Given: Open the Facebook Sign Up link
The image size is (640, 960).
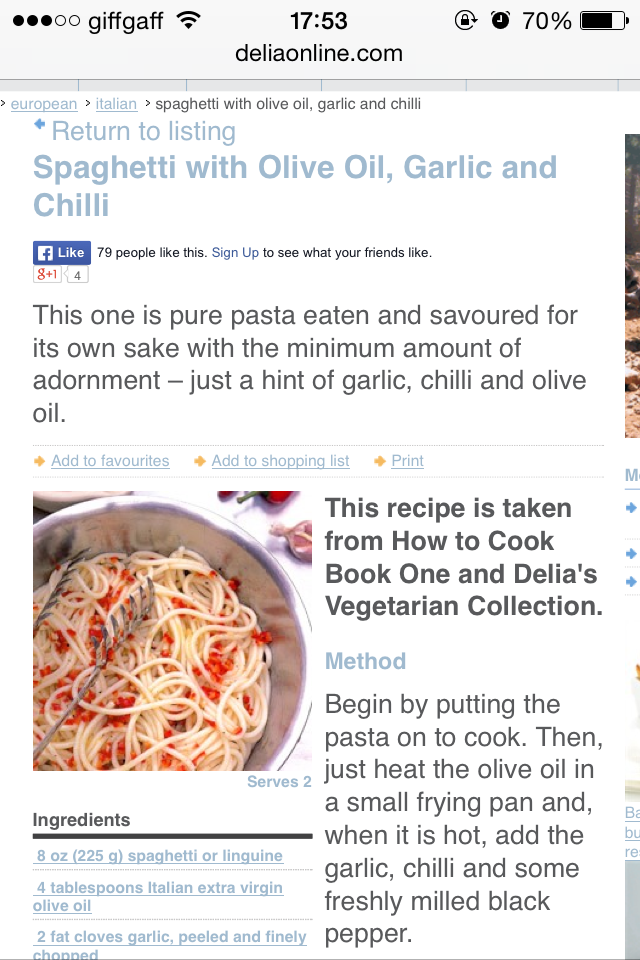Looking at the screenshot, I should (x=235, y=253).
